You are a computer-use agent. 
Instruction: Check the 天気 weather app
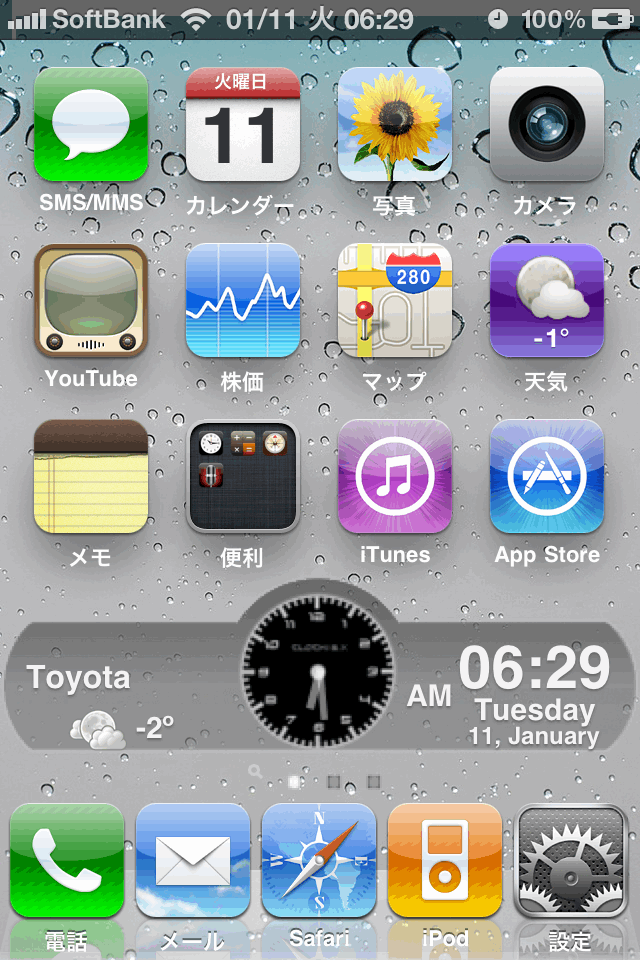pos(547,301)
